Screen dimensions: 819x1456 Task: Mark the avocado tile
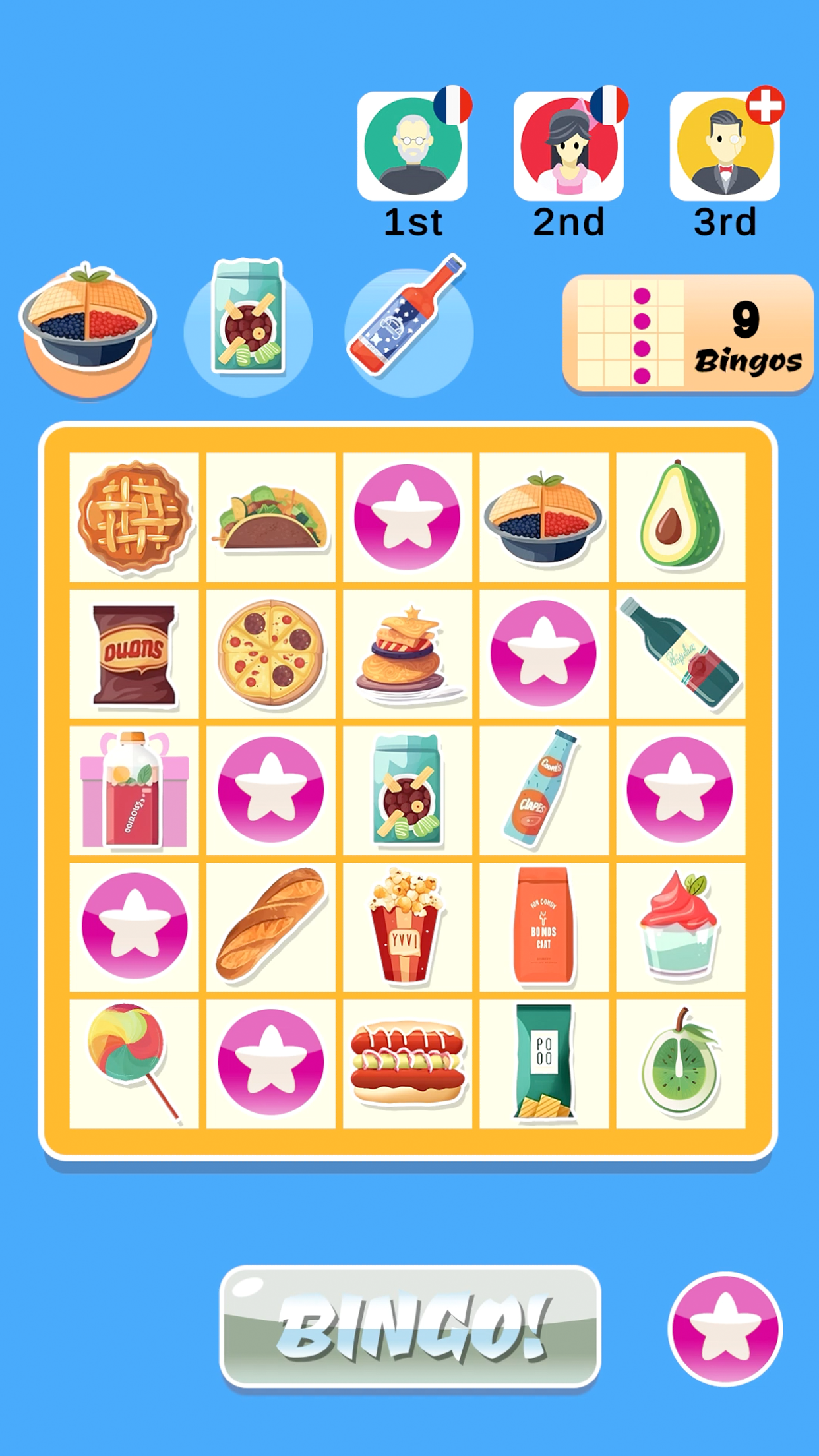[680, 517]
